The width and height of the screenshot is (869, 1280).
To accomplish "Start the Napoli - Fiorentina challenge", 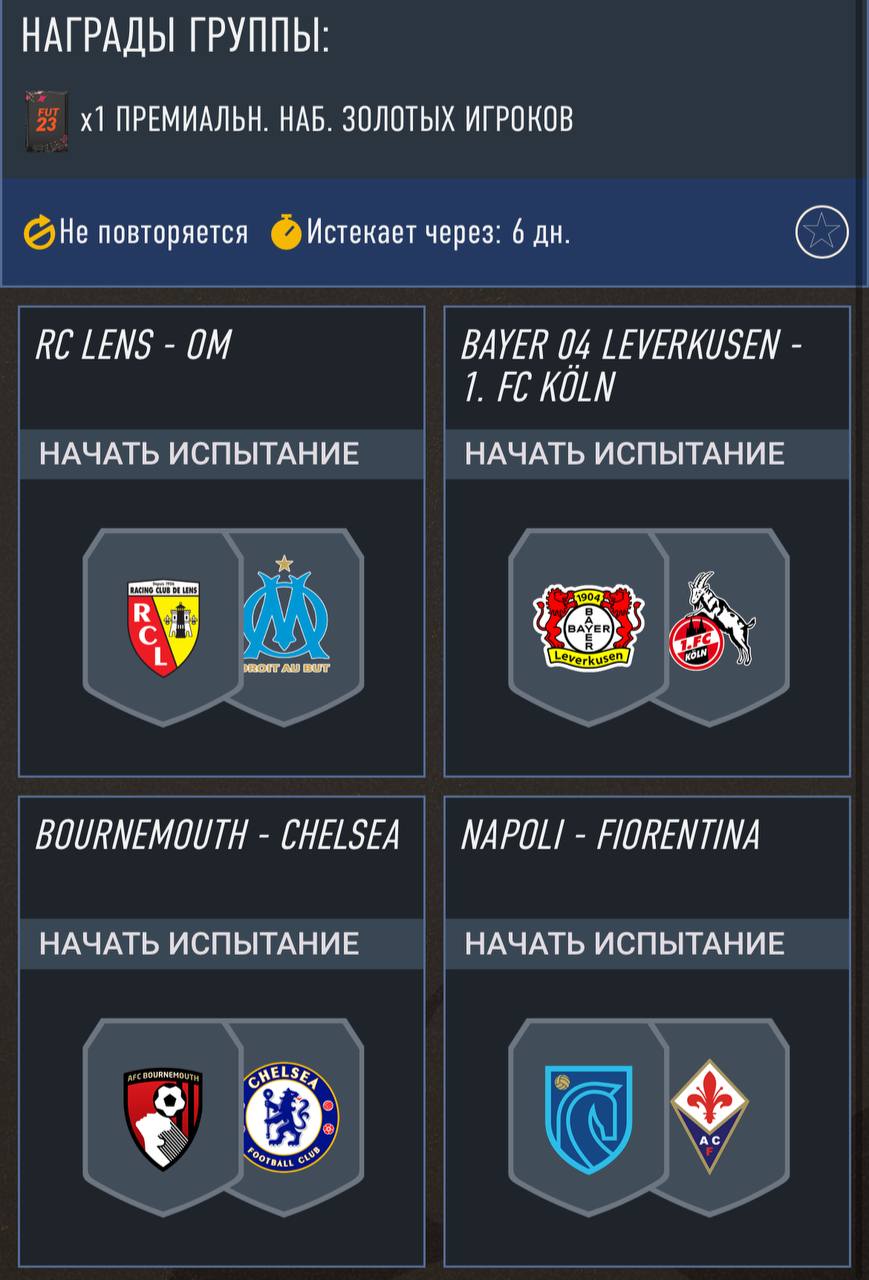I will click(x=625, y=943).
